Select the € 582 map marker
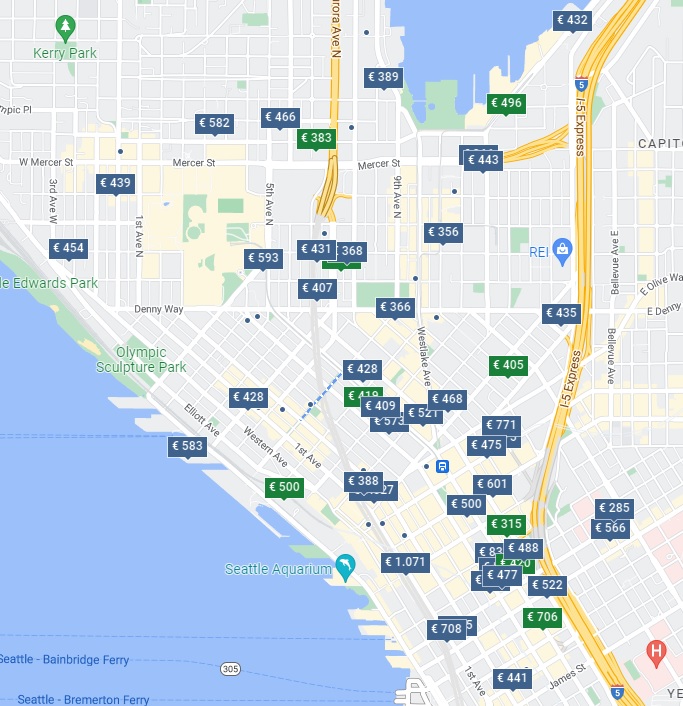 214,123
